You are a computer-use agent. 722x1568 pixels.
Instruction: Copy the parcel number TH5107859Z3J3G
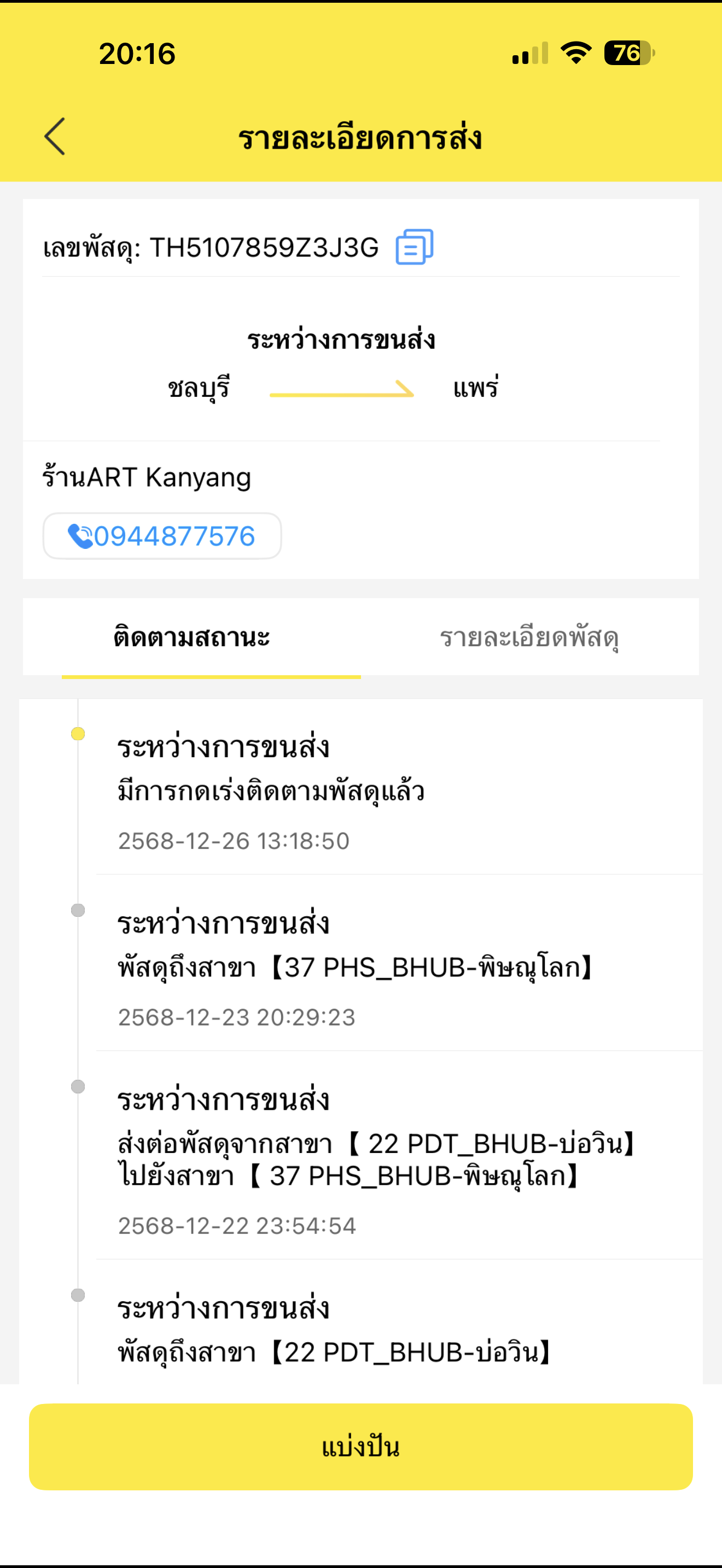pos(414,247)
